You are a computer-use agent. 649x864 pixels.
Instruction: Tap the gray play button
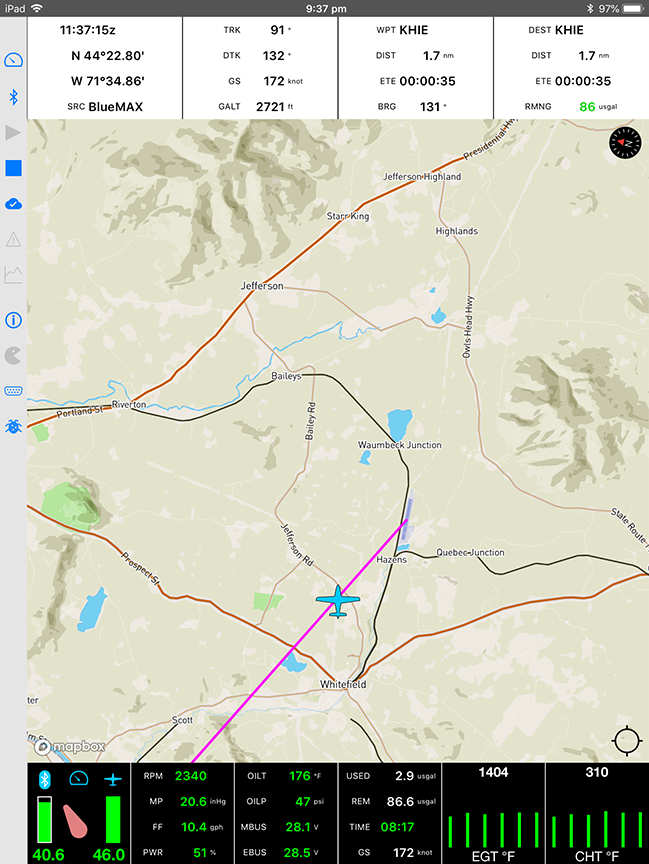[14, 132]
